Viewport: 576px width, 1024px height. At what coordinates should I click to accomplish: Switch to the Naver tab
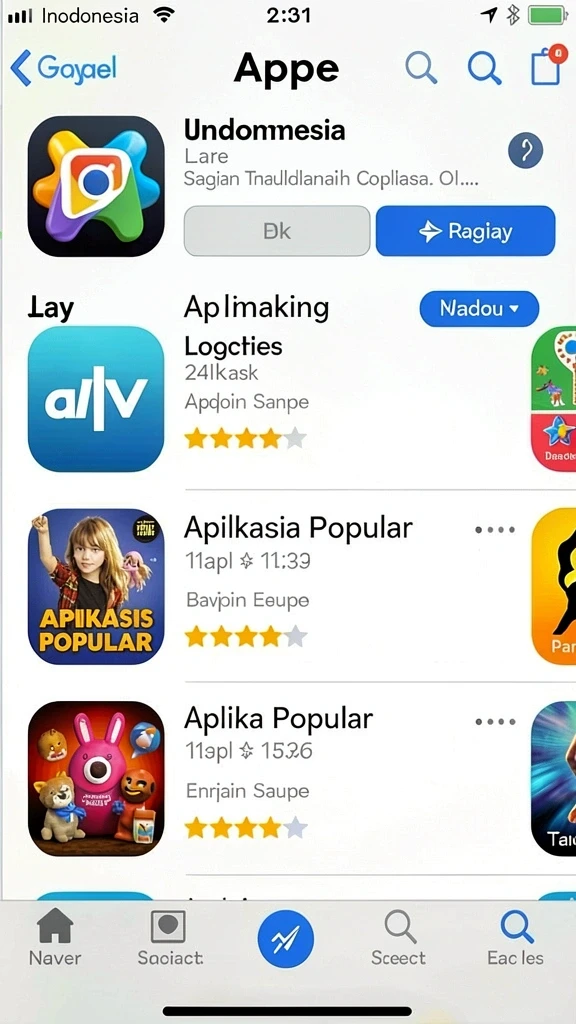point(55,938)
